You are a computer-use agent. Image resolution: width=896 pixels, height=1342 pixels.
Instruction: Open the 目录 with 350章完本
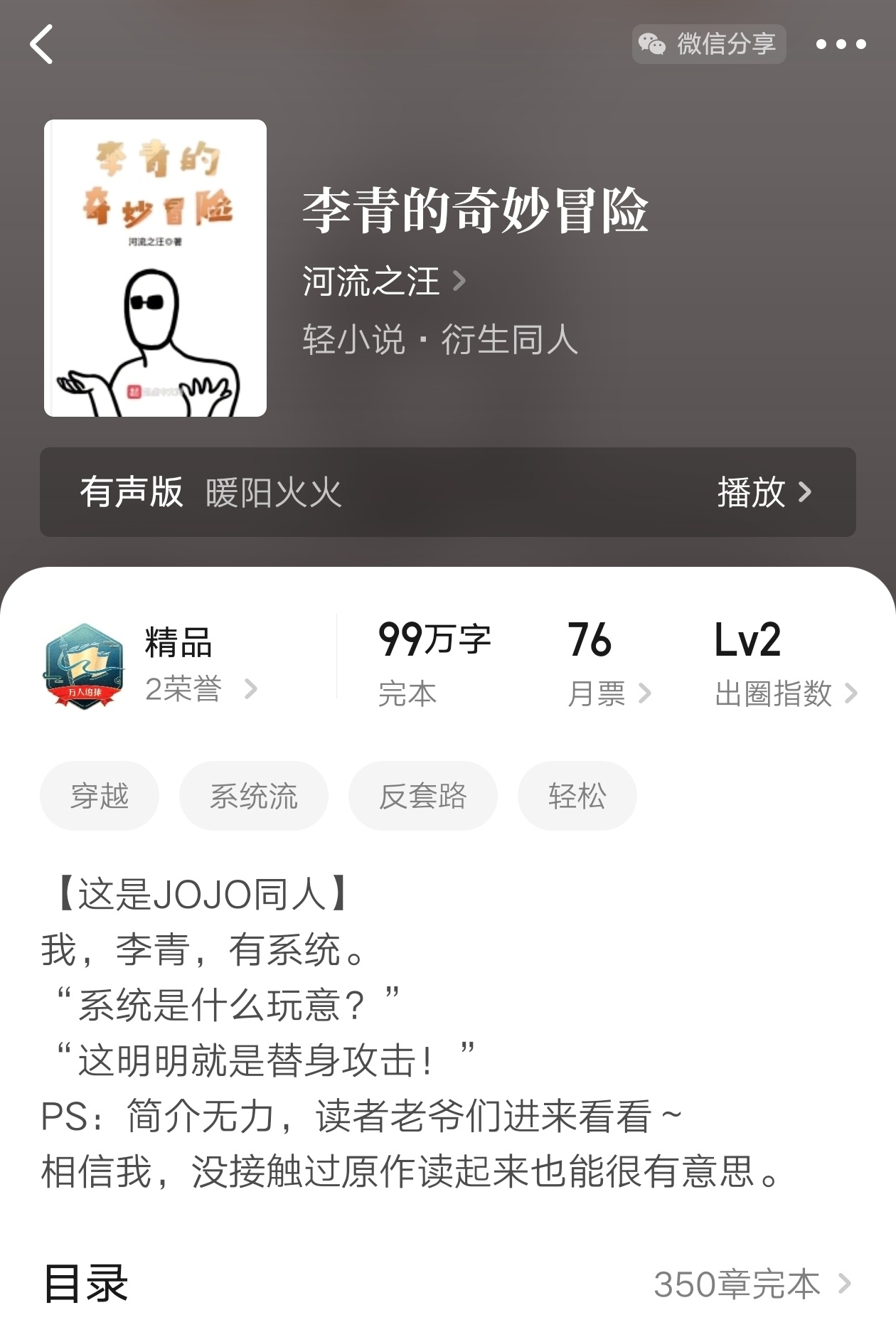tap(751, 1284)
